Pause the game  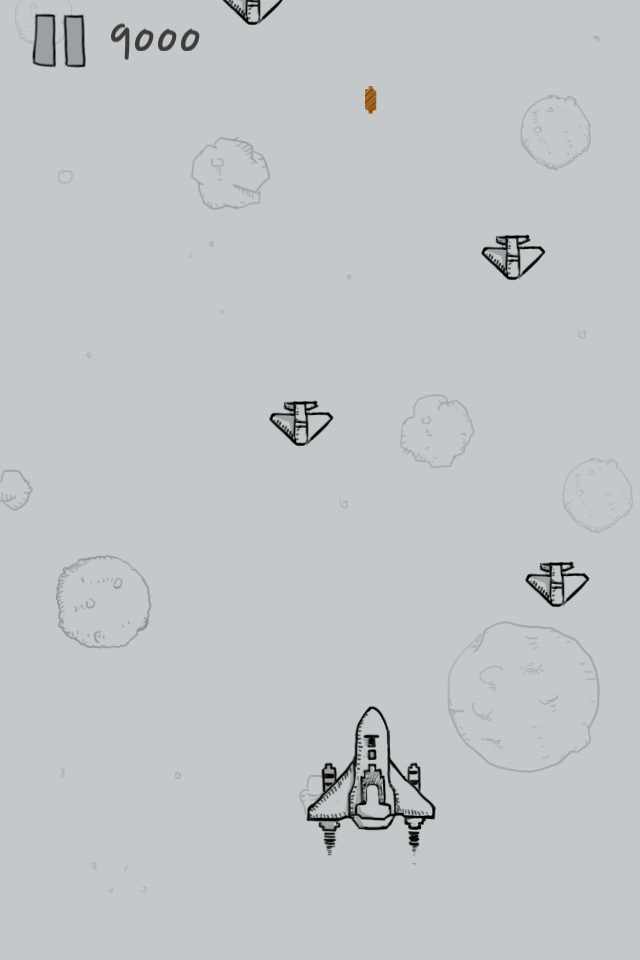[59, 41]
